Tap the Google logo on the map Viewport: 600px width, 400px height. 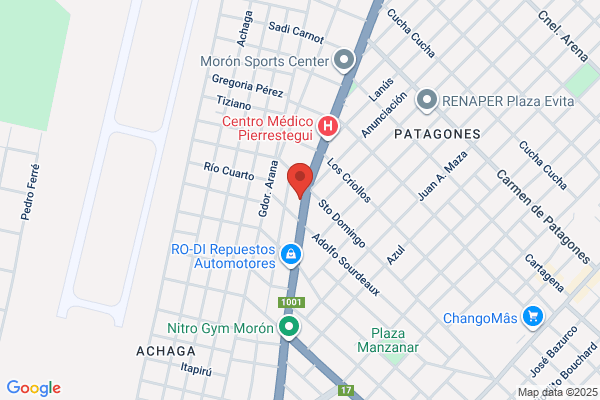pyautogui.click(x=34, y=389)
